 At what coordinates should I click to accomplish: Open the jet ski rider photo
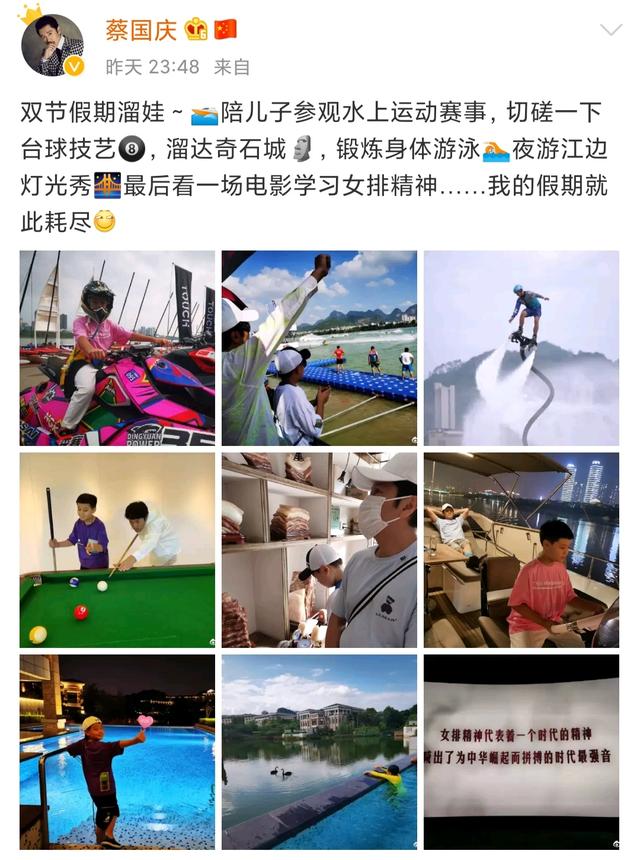(x=117, y=347)
